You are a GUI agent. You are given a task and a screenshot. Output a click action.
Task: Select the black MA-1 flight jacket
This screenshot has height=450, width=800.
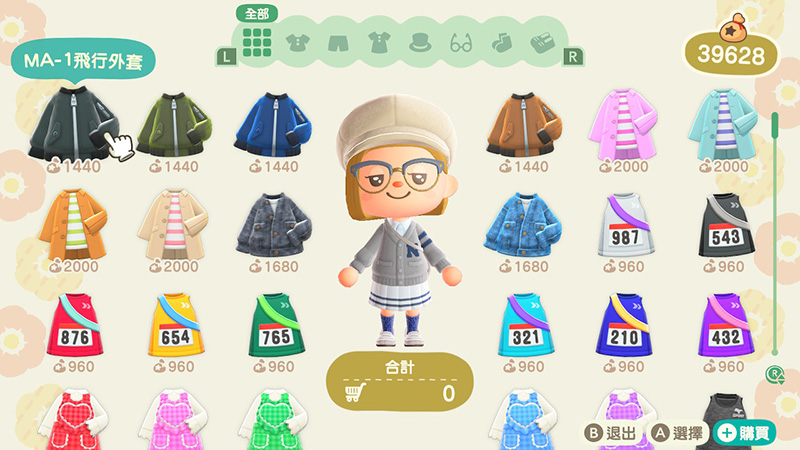[x=73, y=125]
